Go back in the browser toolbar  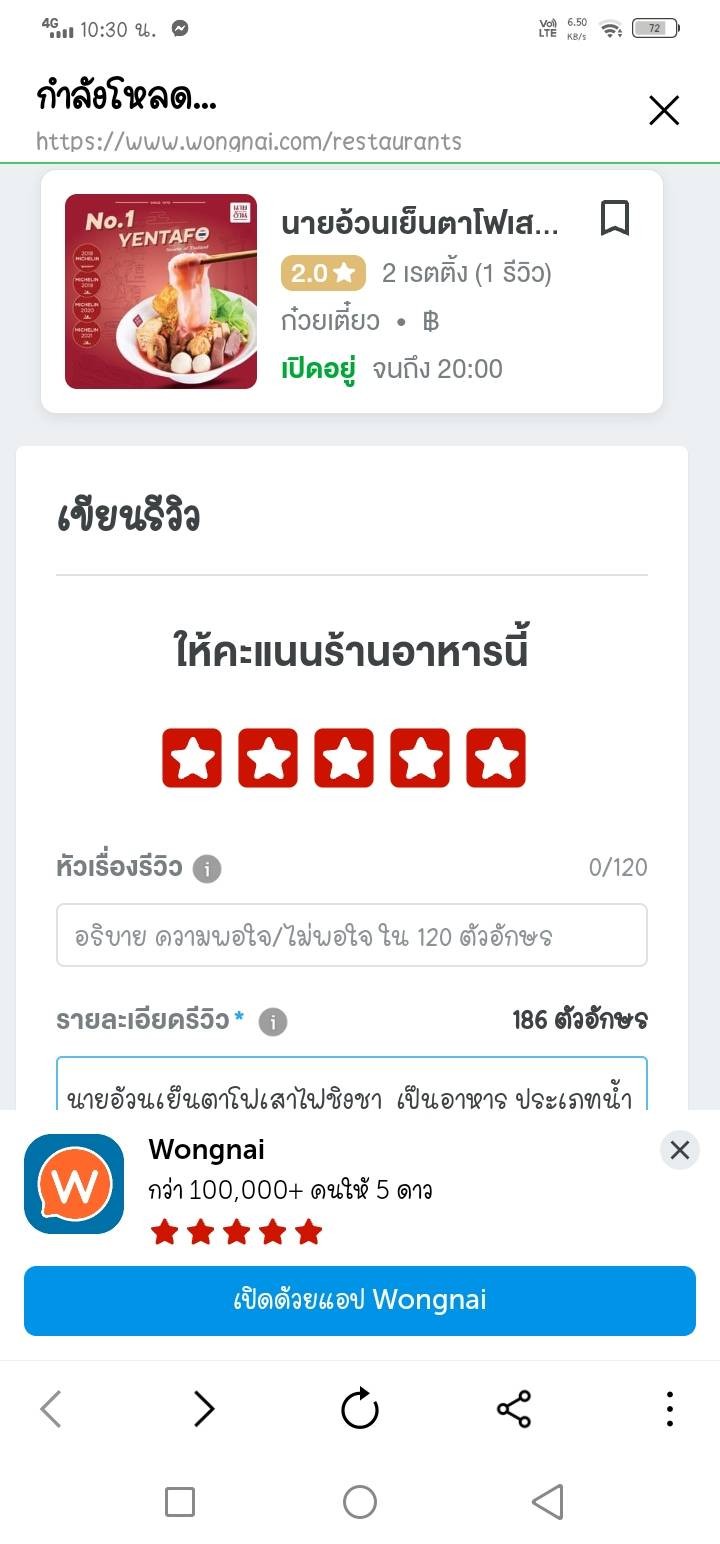tap(52, 1409)
